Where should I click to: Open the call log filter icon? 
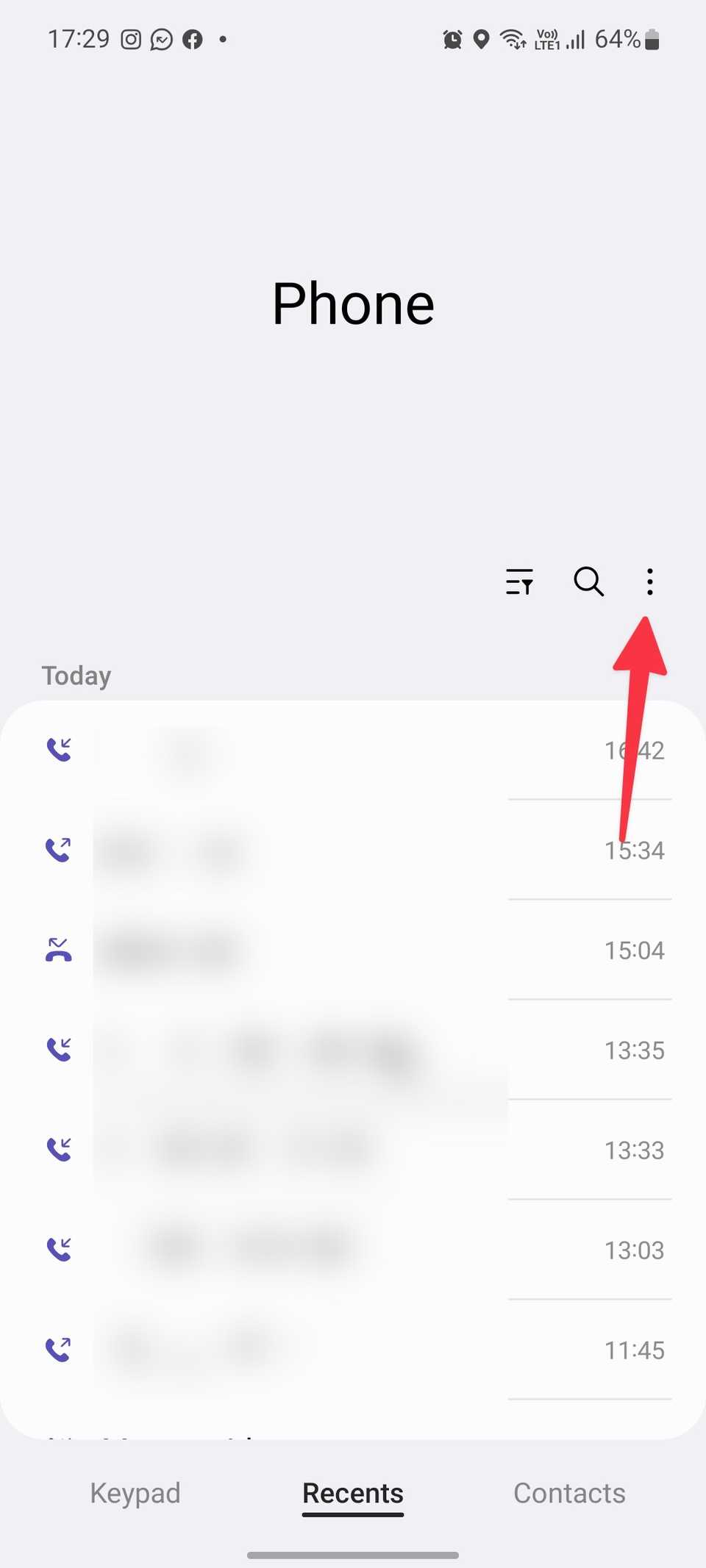[520, 581]
